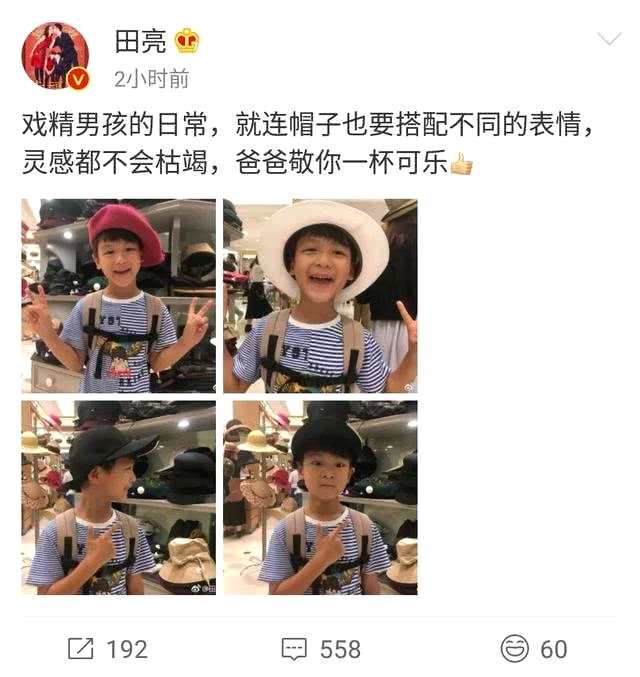Open the 558 comments

click(320, 649)
